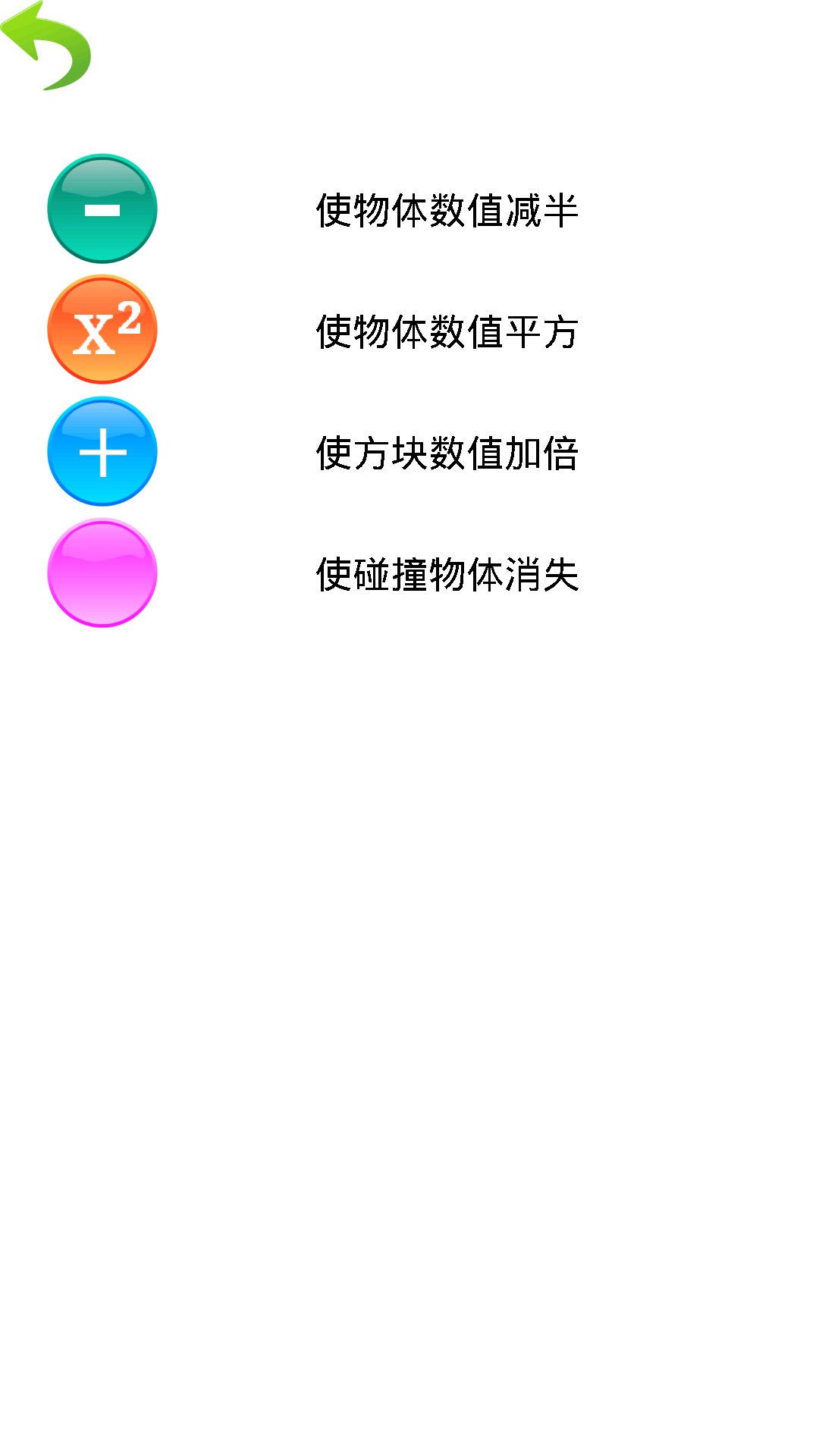
Task: Click the orange x² square-value icon
Action: point(102,330)
